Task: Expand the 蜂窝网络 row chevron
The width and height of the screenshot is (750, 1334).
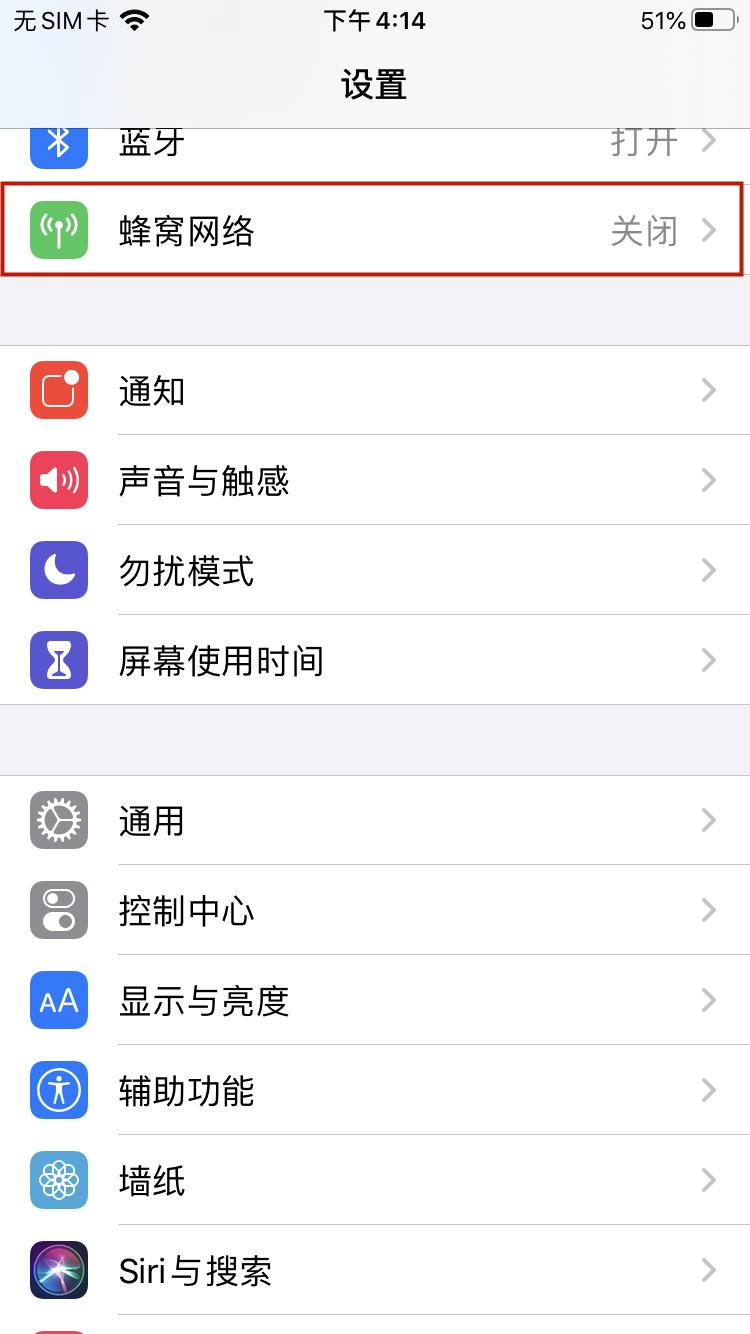Action: click(x=710, y=231)
